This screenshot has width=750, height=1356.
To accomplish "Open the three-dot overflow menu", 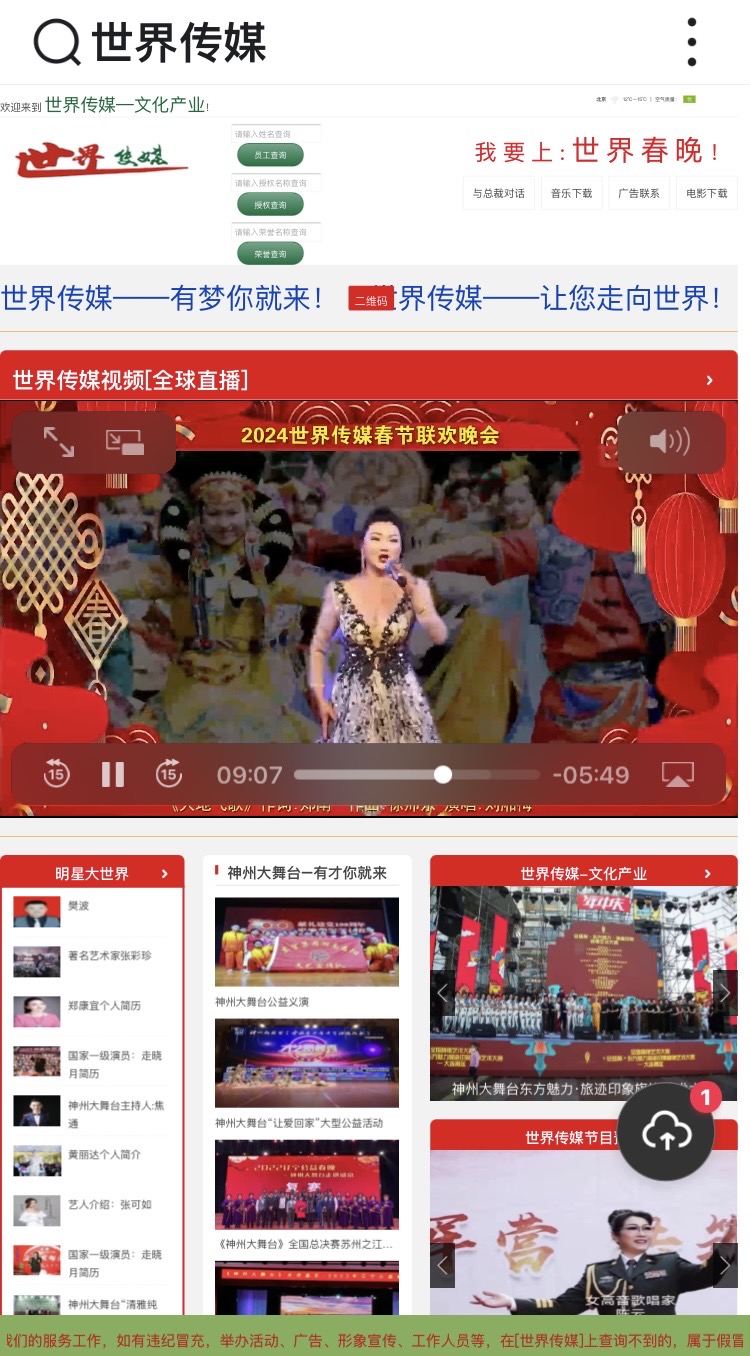I will pyautogui.click(x=691, y=42).
